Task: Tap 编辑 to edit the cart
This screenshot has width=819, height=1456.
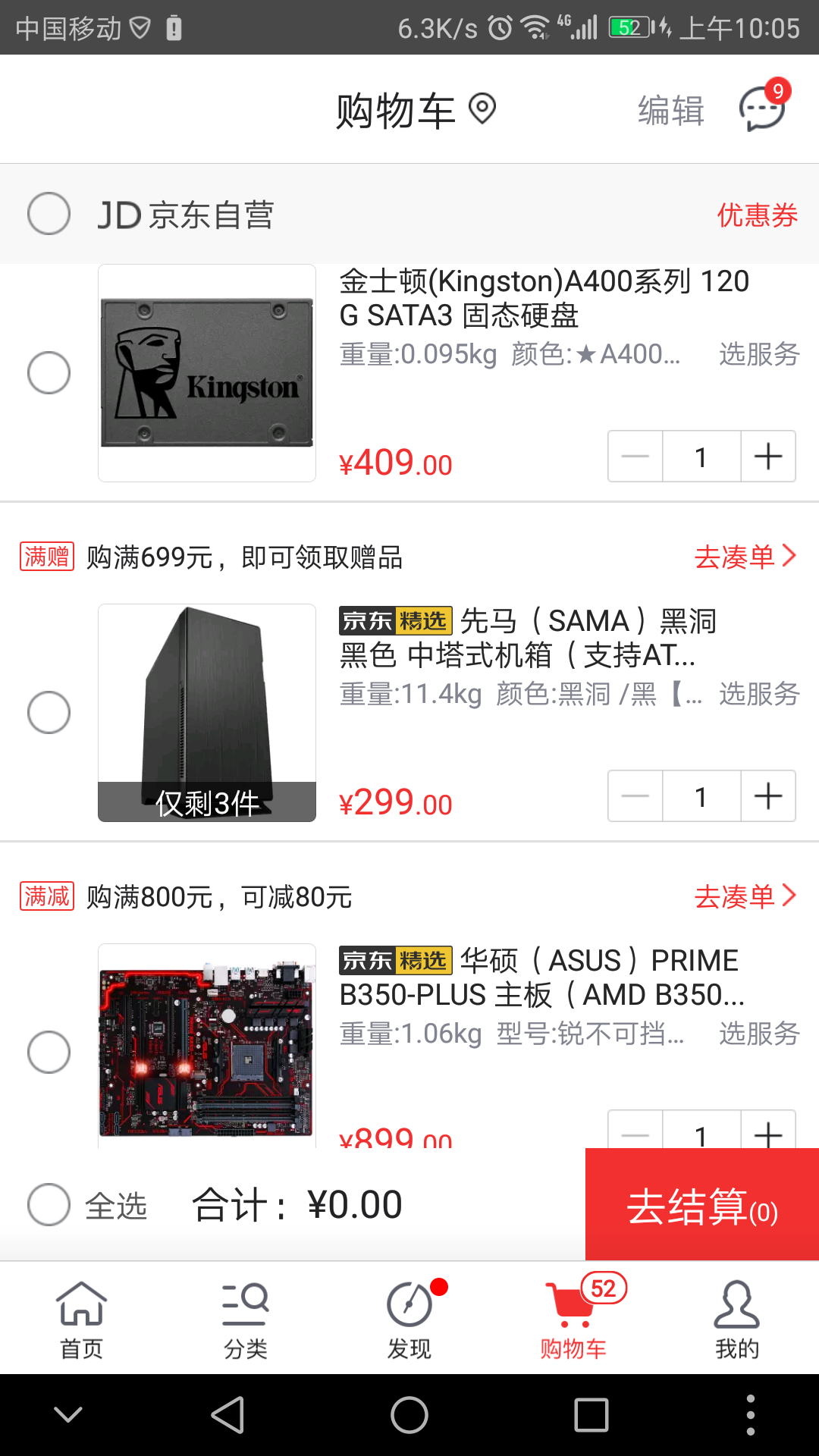Action: [x=671, y=110]
